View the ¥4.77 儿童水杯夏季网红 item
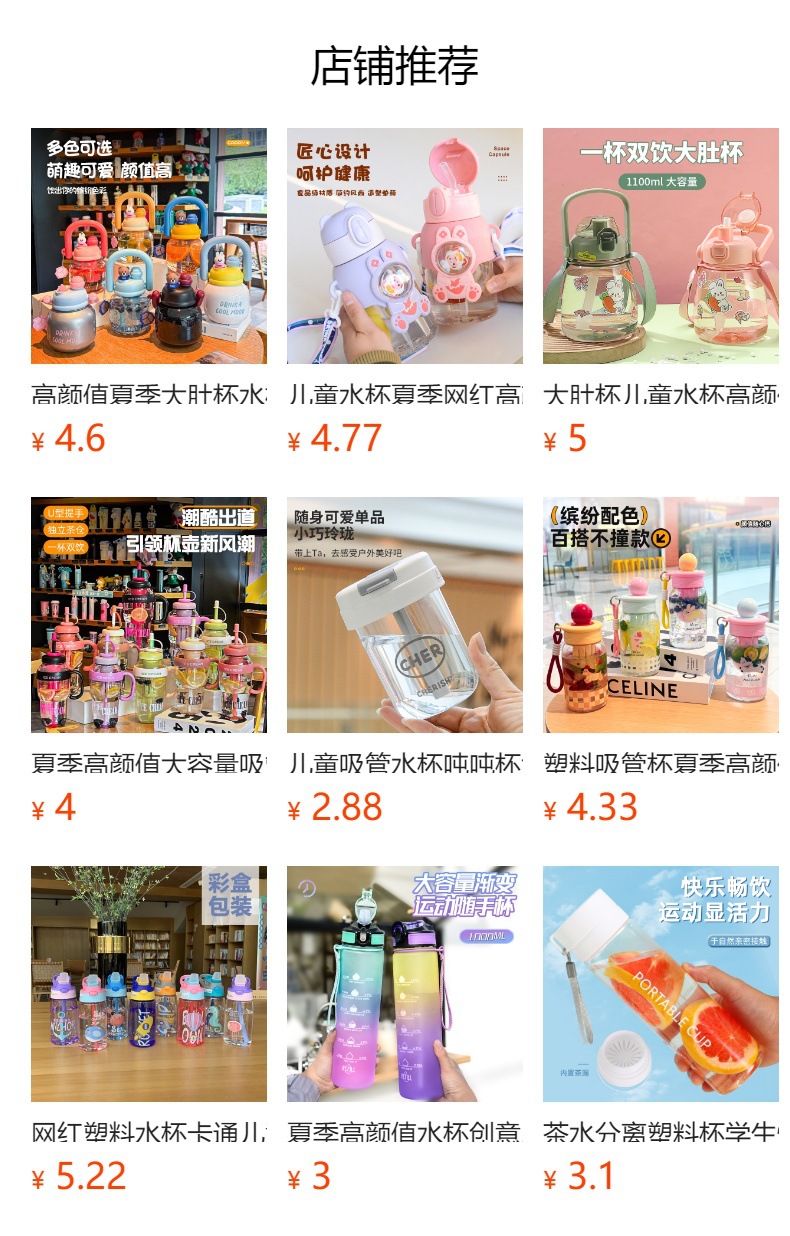This screenshot has width=790, height=1236. (x=405, y=293)
